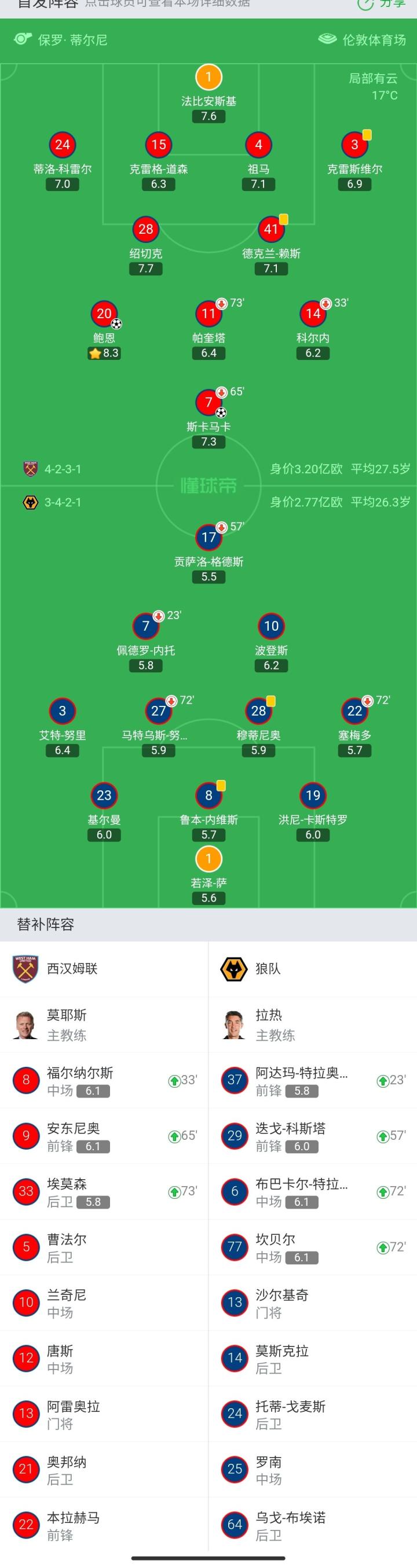The width and height of the screenshot is (417, 1568).
Task: Open 鲁本-内维斯 match details
Action: pos(209,796)
